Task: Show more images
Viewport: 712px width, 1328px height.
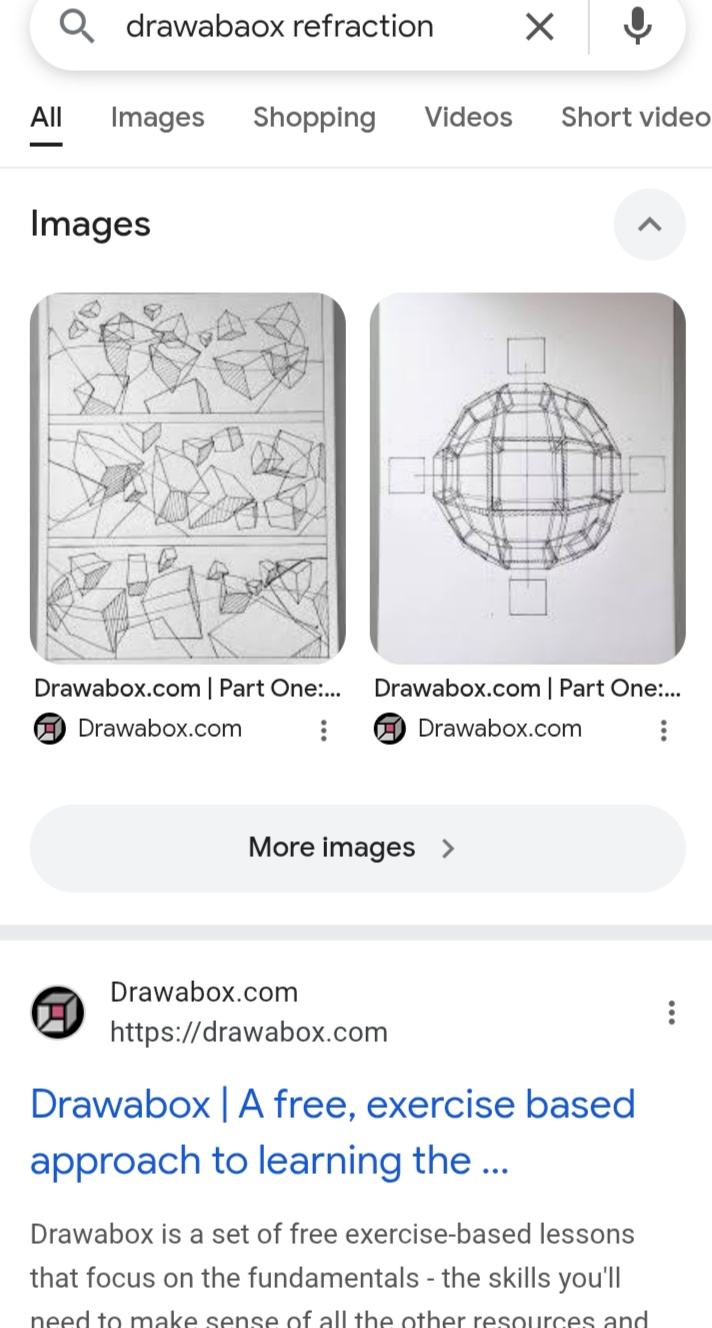Action: [x=357, y=848]
